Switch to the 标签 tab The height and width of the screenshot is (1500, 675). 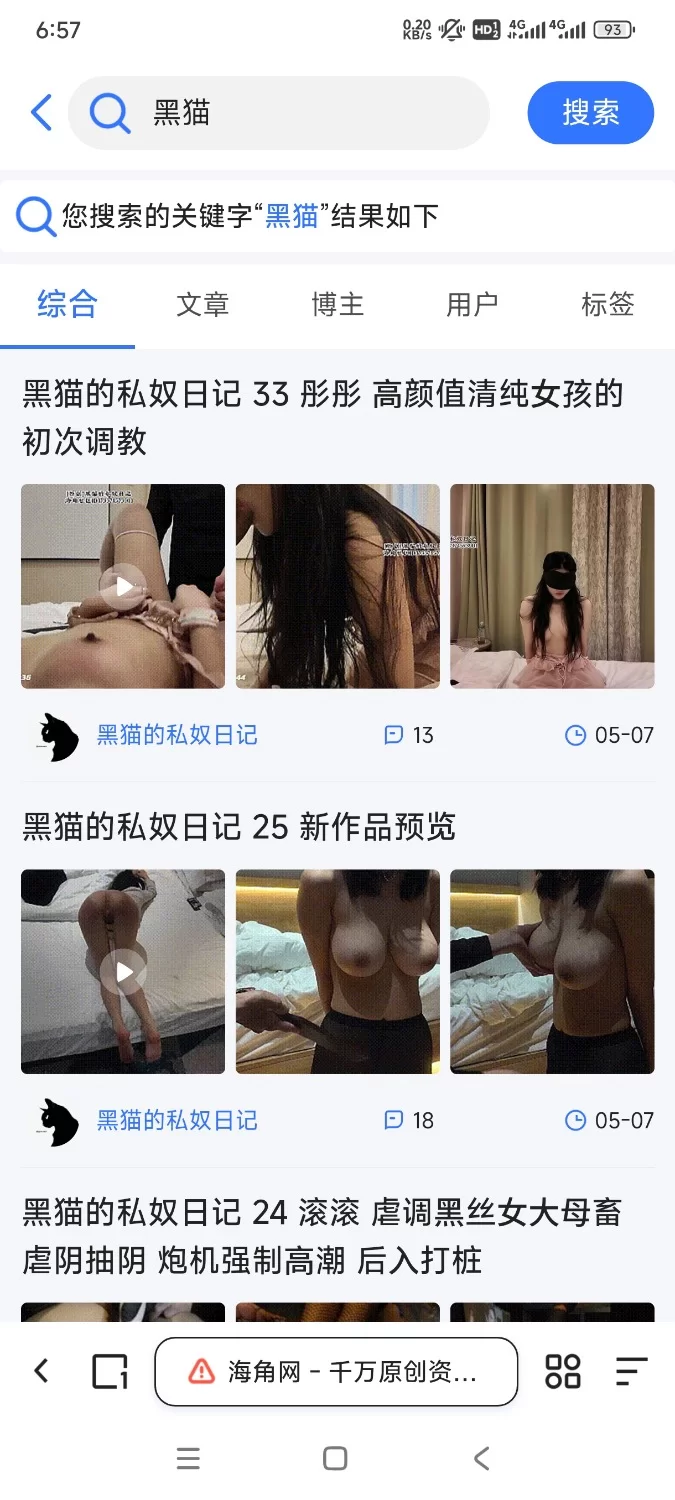pyautogui.click(x=607, y=304)
